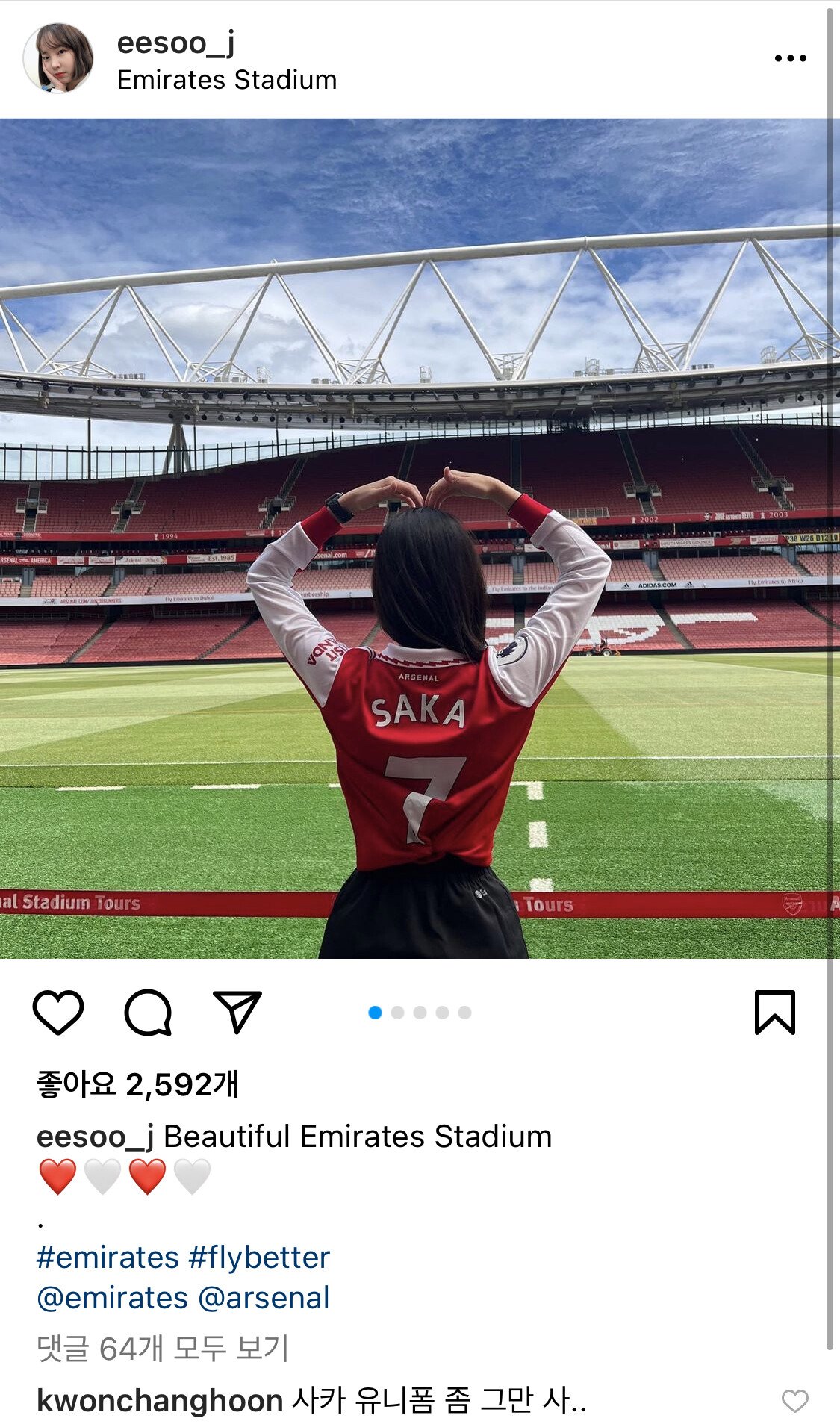Open eesoo_j's profile picture
Image resolution: width=840 pixels, height=1427 pixels.
click(x=58, y=58)
